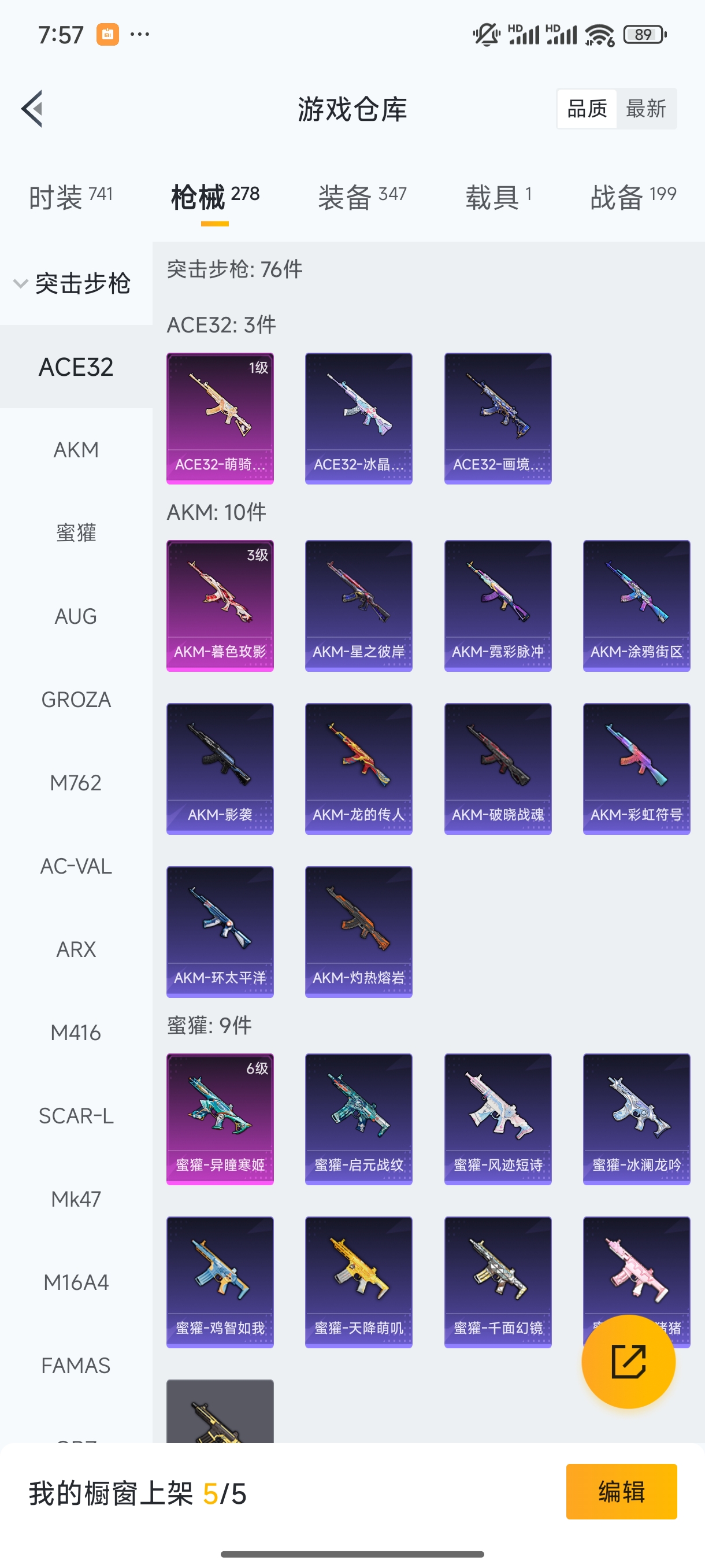Select M416 in the side list
This screenshot has width=705, height=1568.
[76, 1033]
